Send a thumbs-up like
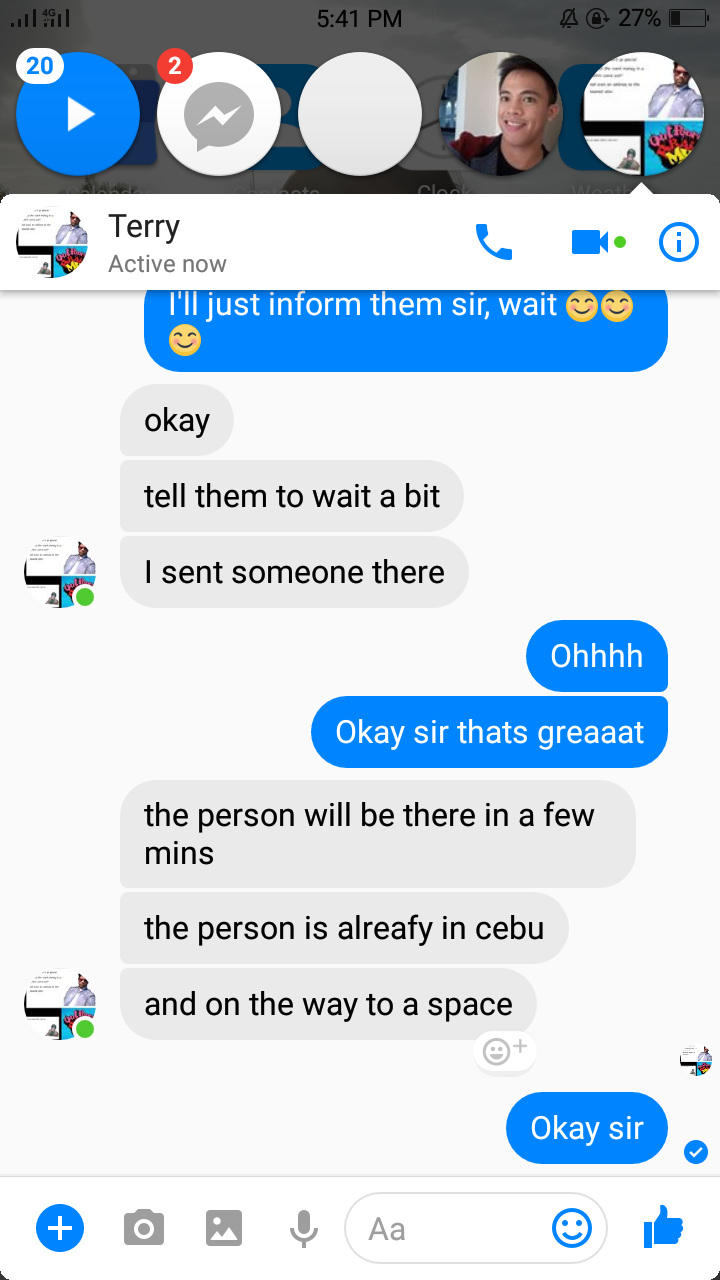The width and height of the screenshot is (720, 1280). (663, 1226)
